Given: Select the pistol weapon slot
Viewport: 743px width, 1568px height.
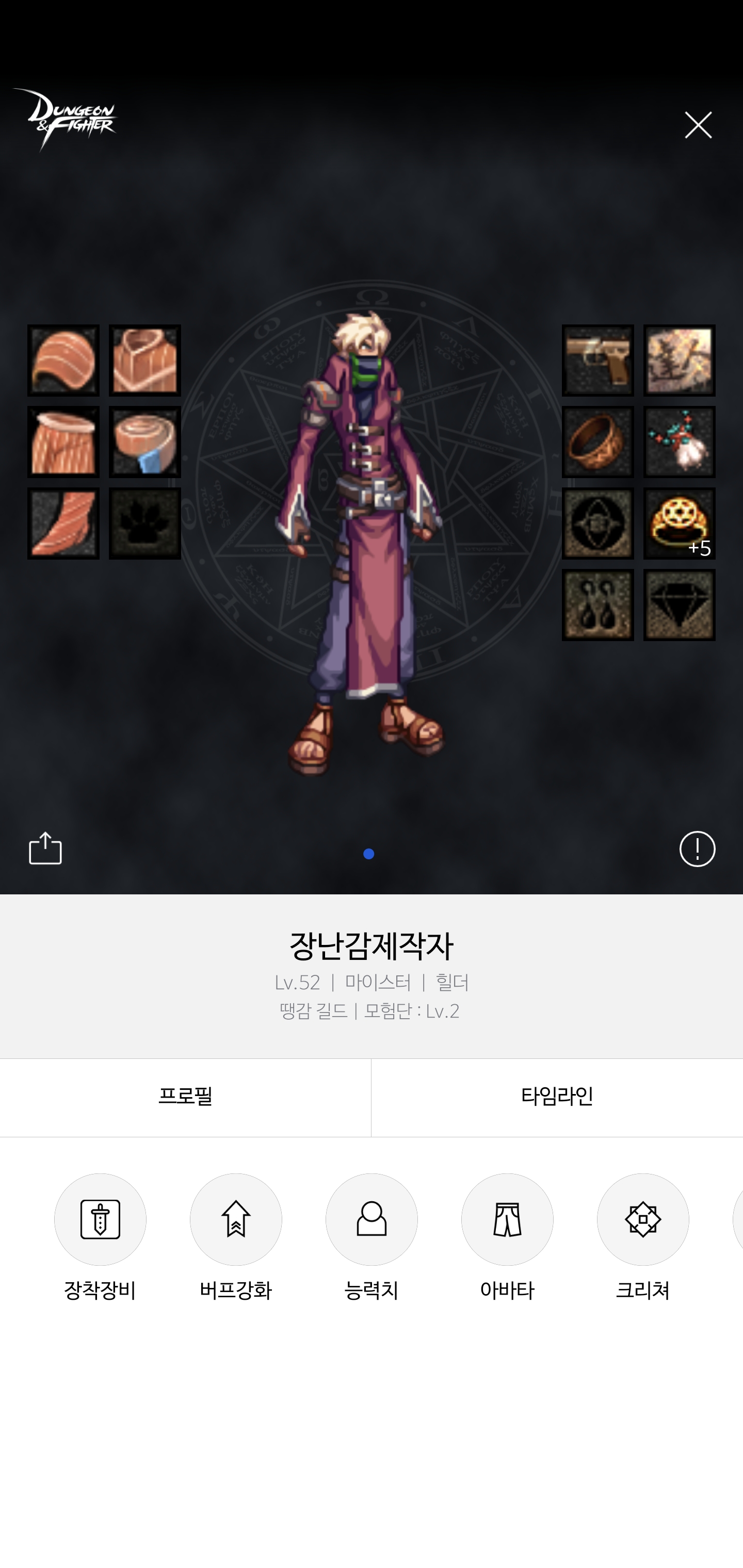Looking at the screenshot, I should point(597,361).
